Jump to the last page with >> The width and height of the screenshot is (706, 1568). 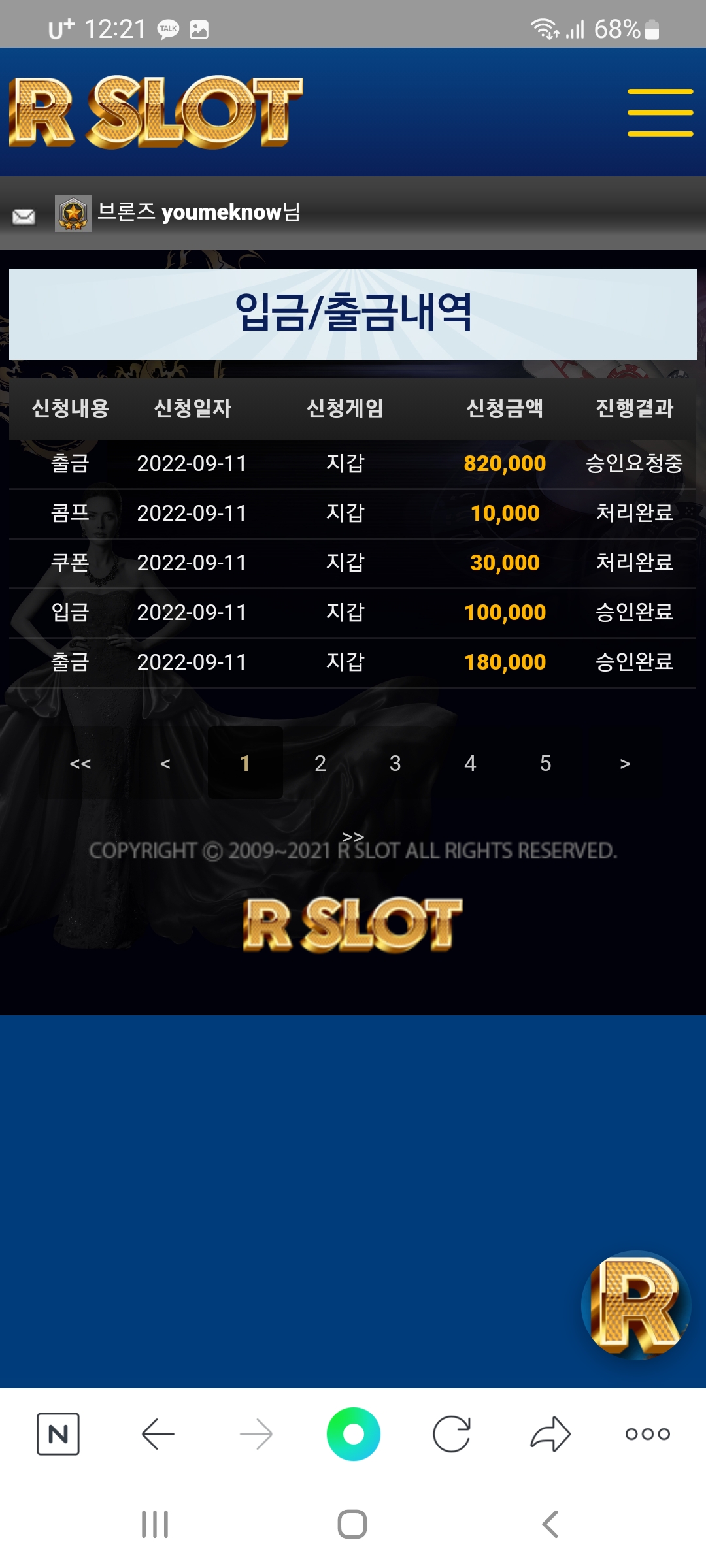pyautogui.click(x=353, y=837)
